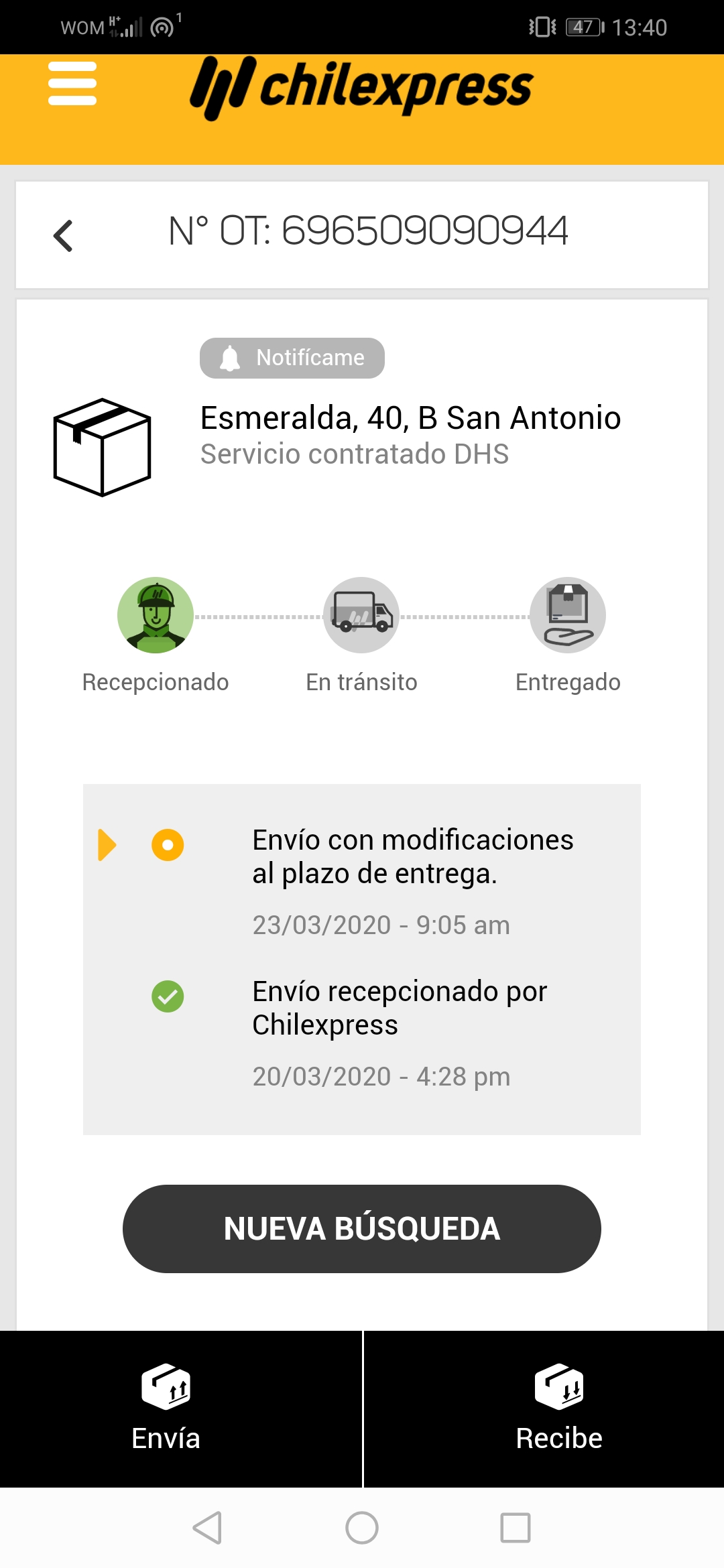Expand the 'Envío con modificaciones' event details
Viewport: 724px width, 1568px height.
coord(107,846)
